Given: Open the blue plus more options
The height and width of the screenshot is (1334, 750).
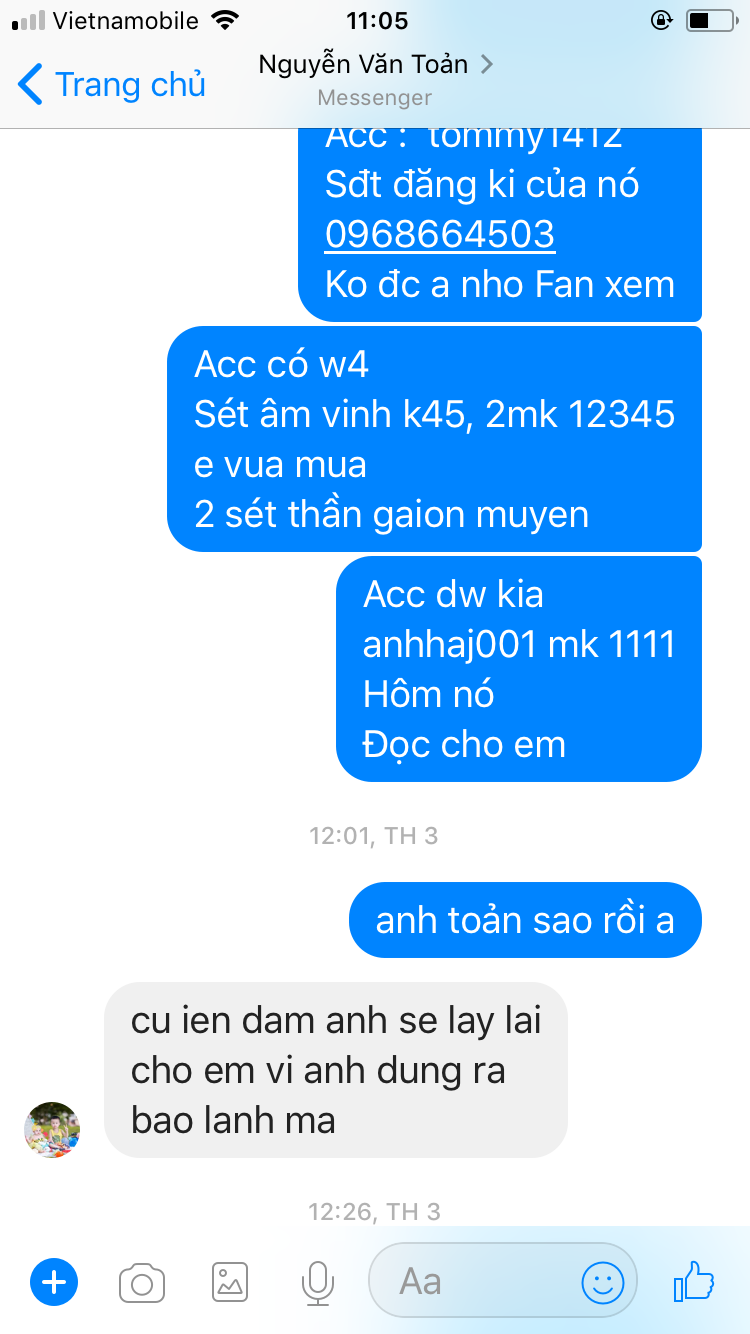Looking at the screenshot, I should click(x=54, y=1281).
